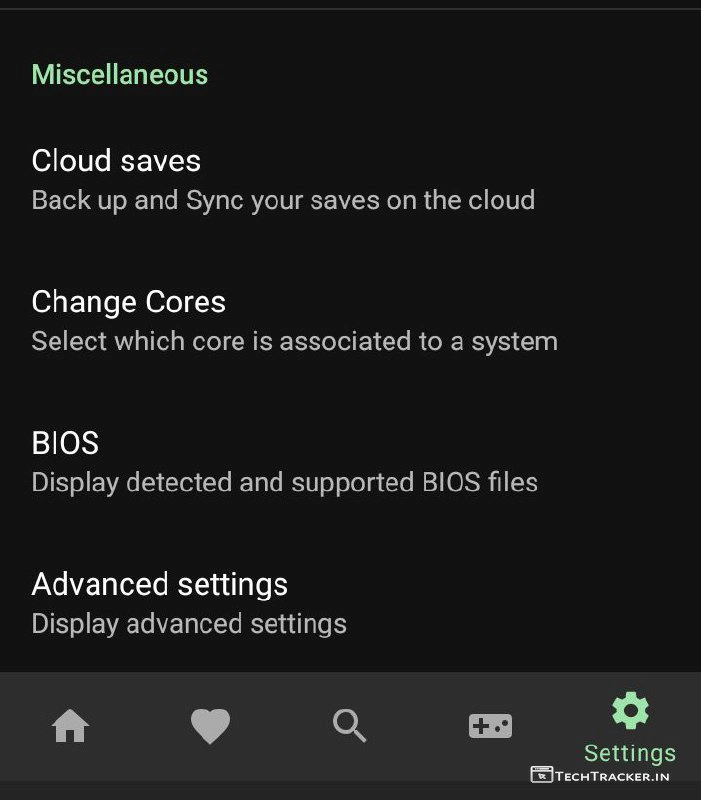The width and height of the screenshot is (701, 800).
Task: Open the Systems gamepad tab
Action: (490, 726)
